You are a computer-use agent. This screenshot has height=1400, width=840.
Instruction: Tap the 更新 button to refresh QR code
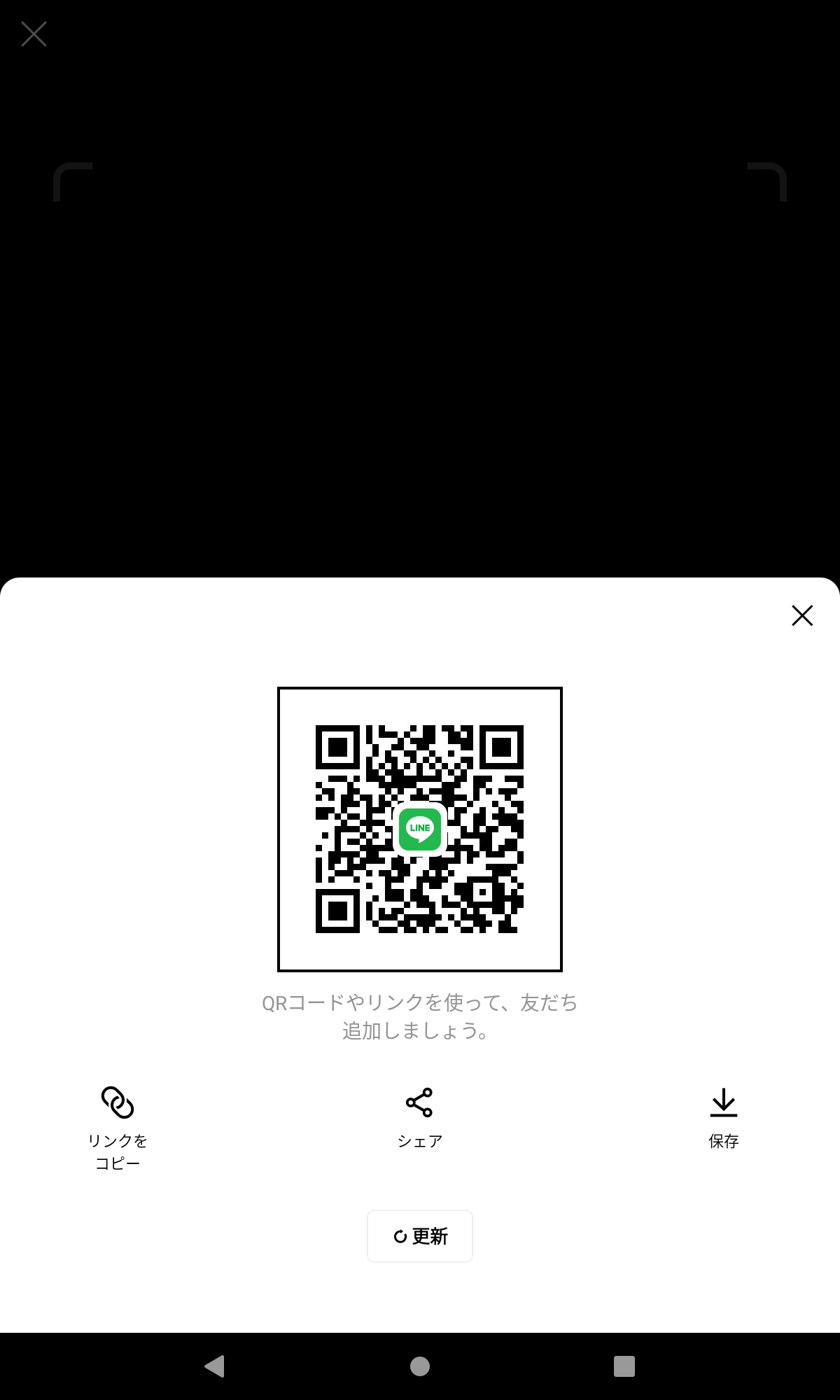click(420, 1236)
